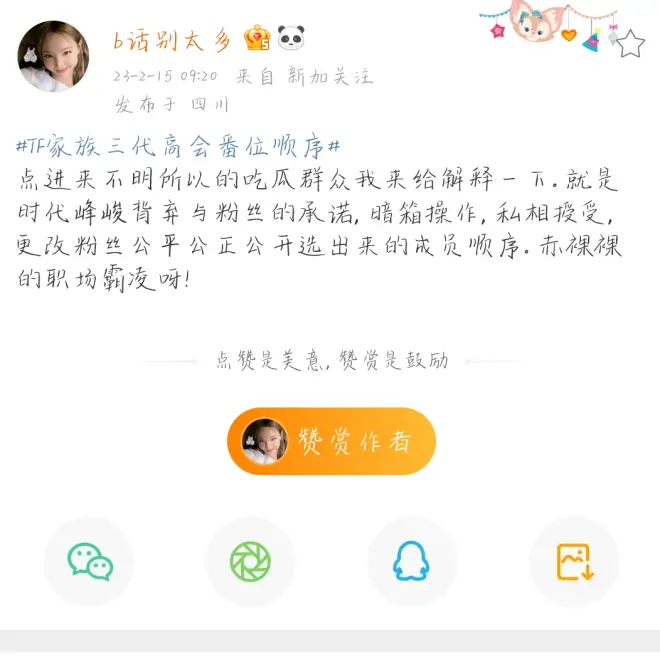This screenshot has width=660, height=657.
Task: Share to WeChat Moments
Action: coord(250,561)
